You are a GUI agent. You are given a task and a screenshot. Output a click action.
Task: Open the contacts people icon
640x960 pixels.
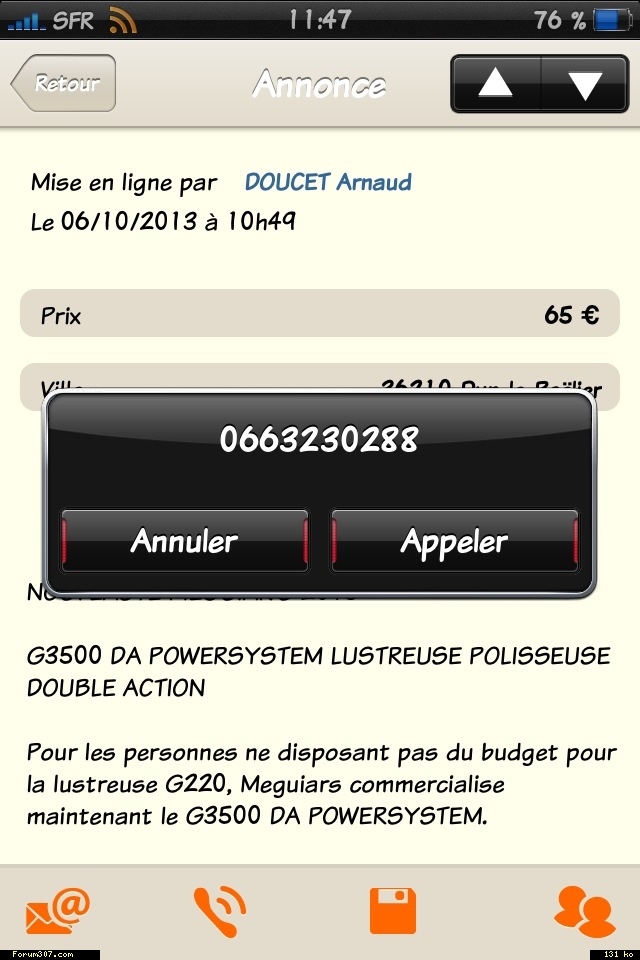(583, 910)
